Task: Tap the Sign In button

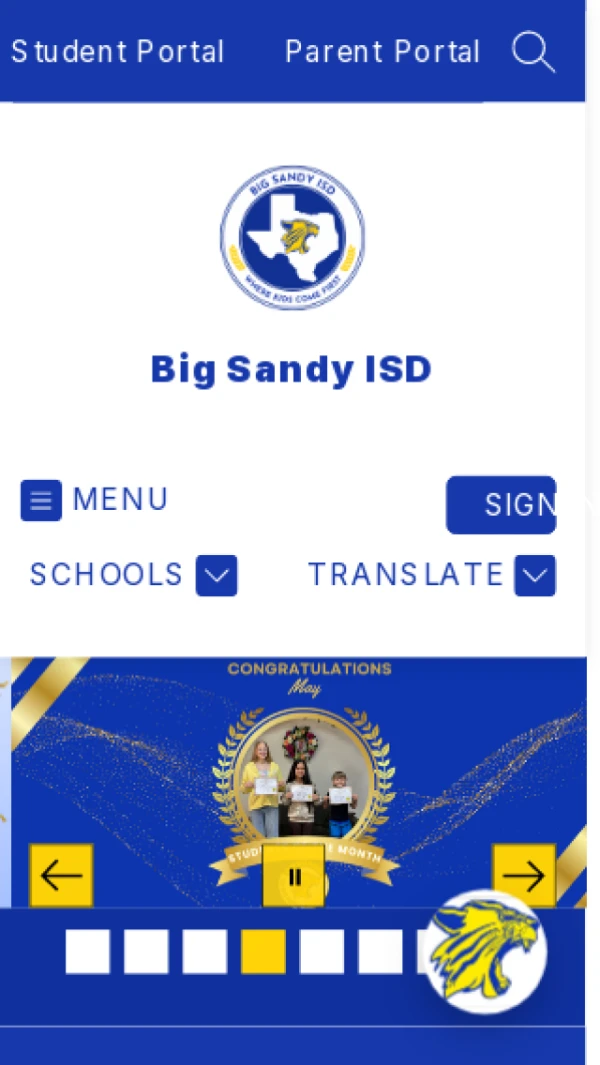Action: (501, 505)
